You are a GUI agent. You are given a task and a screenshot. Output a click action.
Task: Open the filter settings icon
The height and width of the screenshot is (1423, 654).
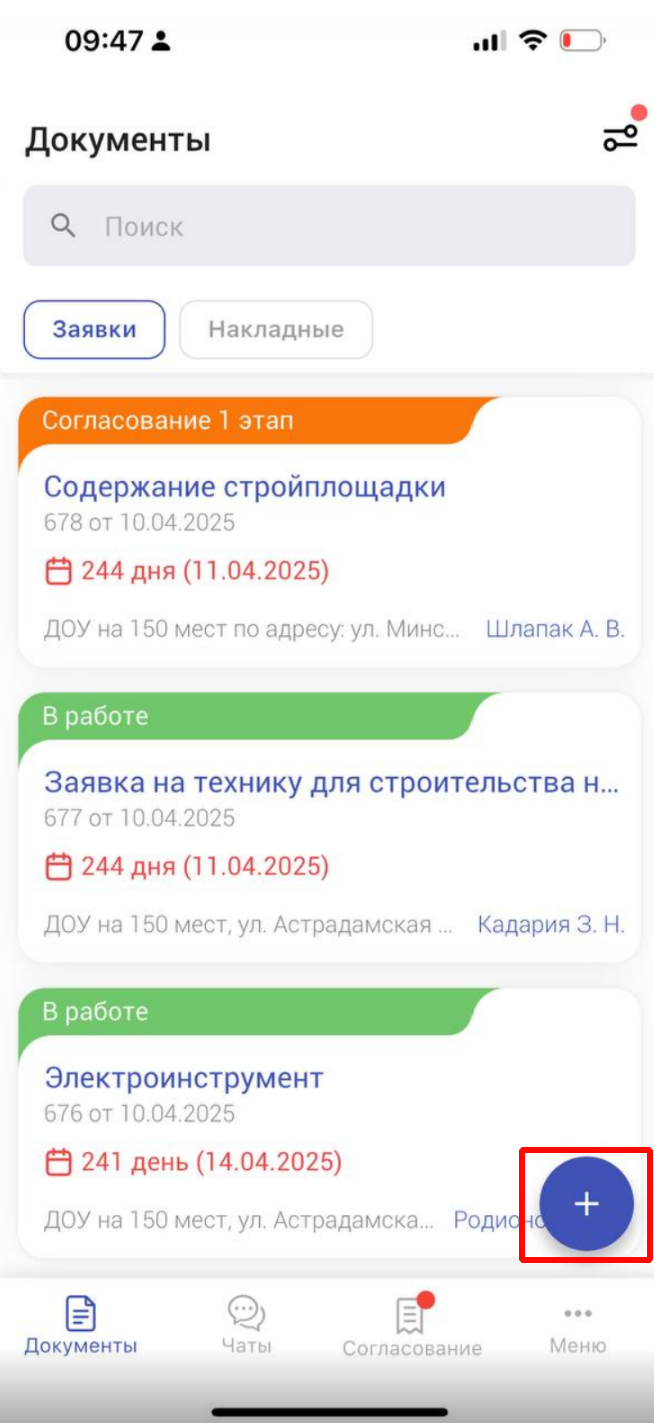click(620, 138)
